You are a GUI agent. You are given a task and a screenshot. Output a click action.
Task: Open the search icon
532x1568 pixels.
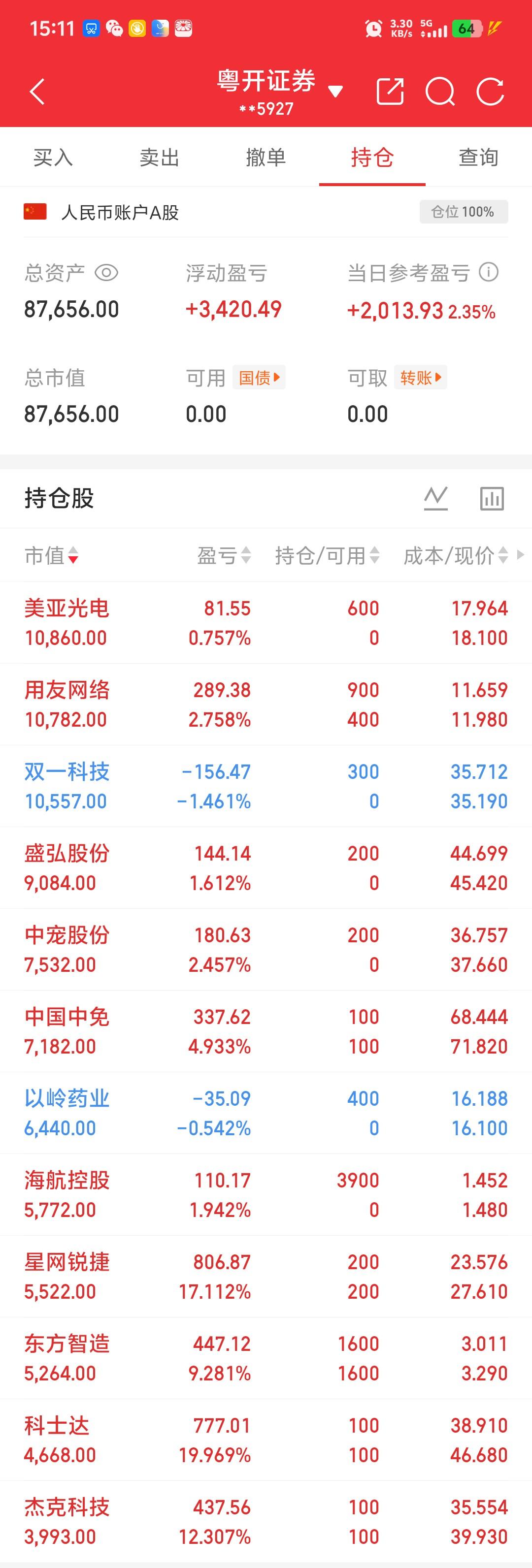pos(440,92)
